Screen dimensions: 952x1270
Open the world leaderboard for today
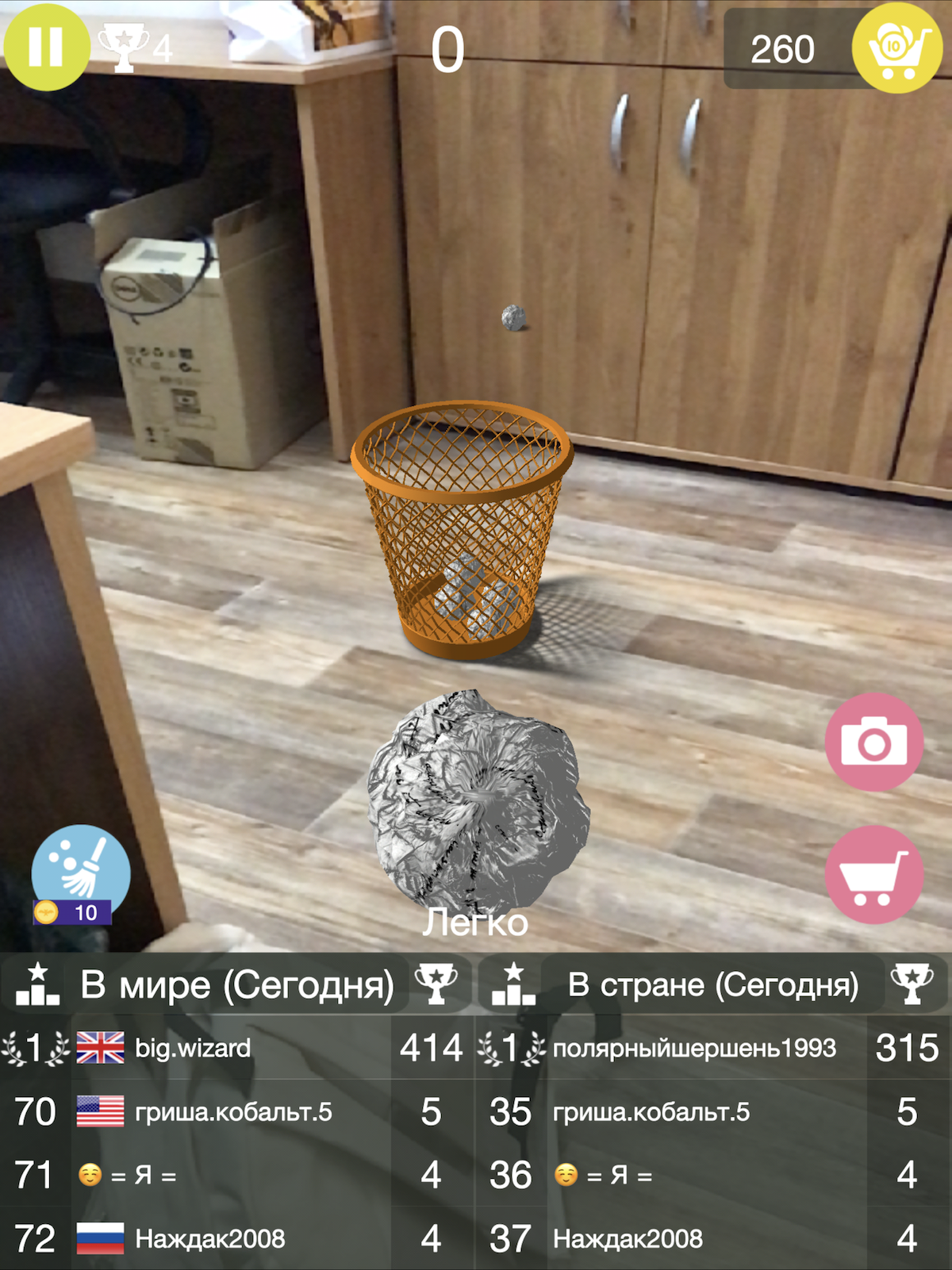pos(237,985)
